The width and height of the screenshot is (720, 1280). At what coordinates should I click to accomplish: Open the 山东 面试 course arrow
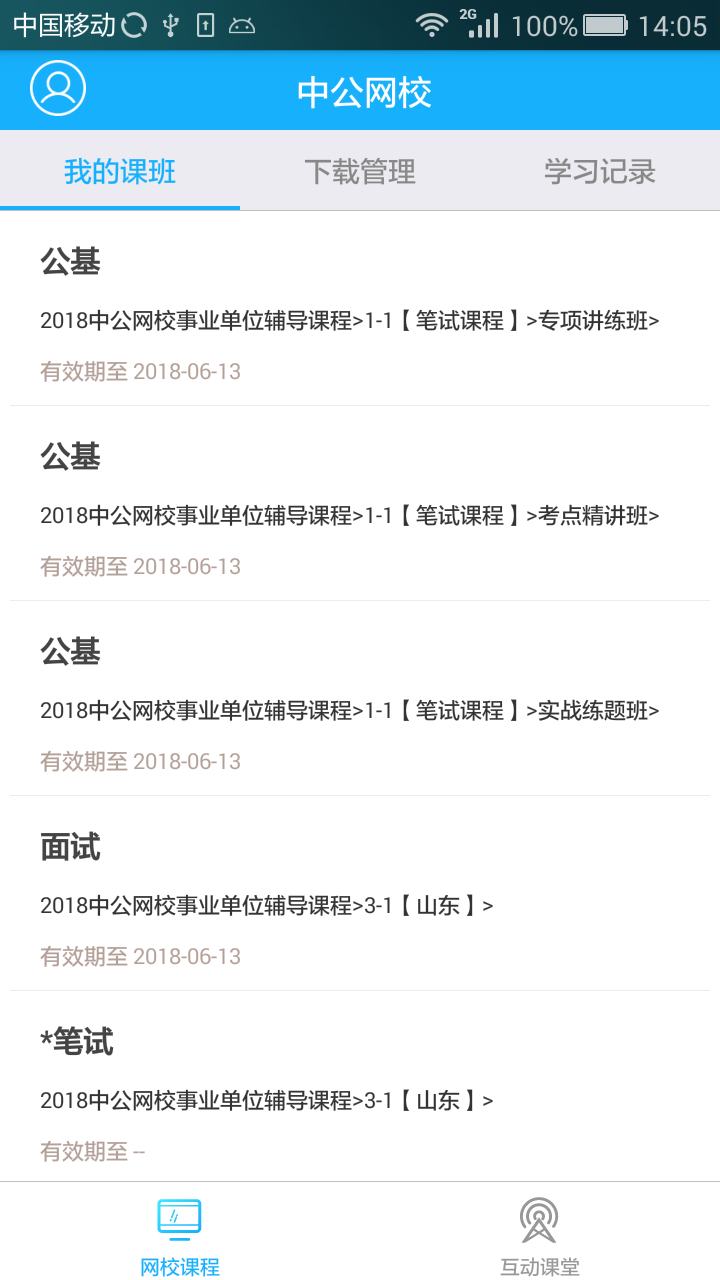[x=486, y=906]
